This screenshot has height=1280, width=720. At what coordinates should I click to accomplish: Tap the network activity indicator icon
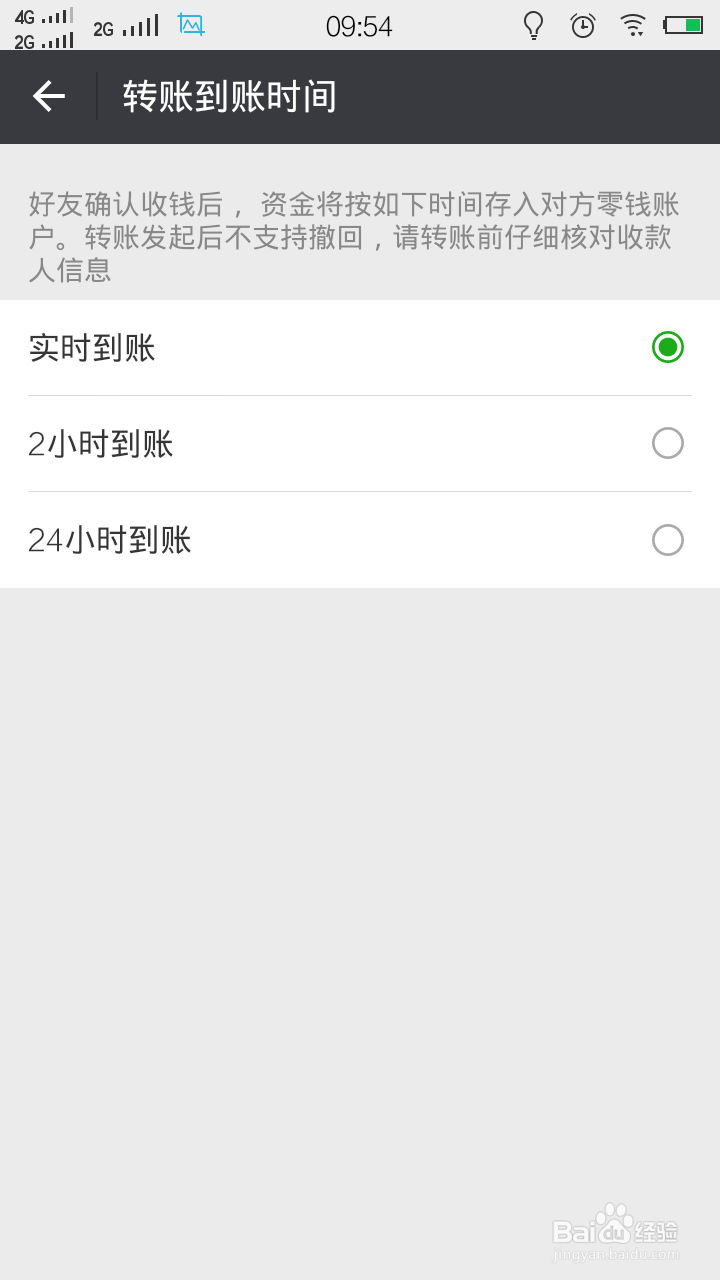click(x=190, y=25)
